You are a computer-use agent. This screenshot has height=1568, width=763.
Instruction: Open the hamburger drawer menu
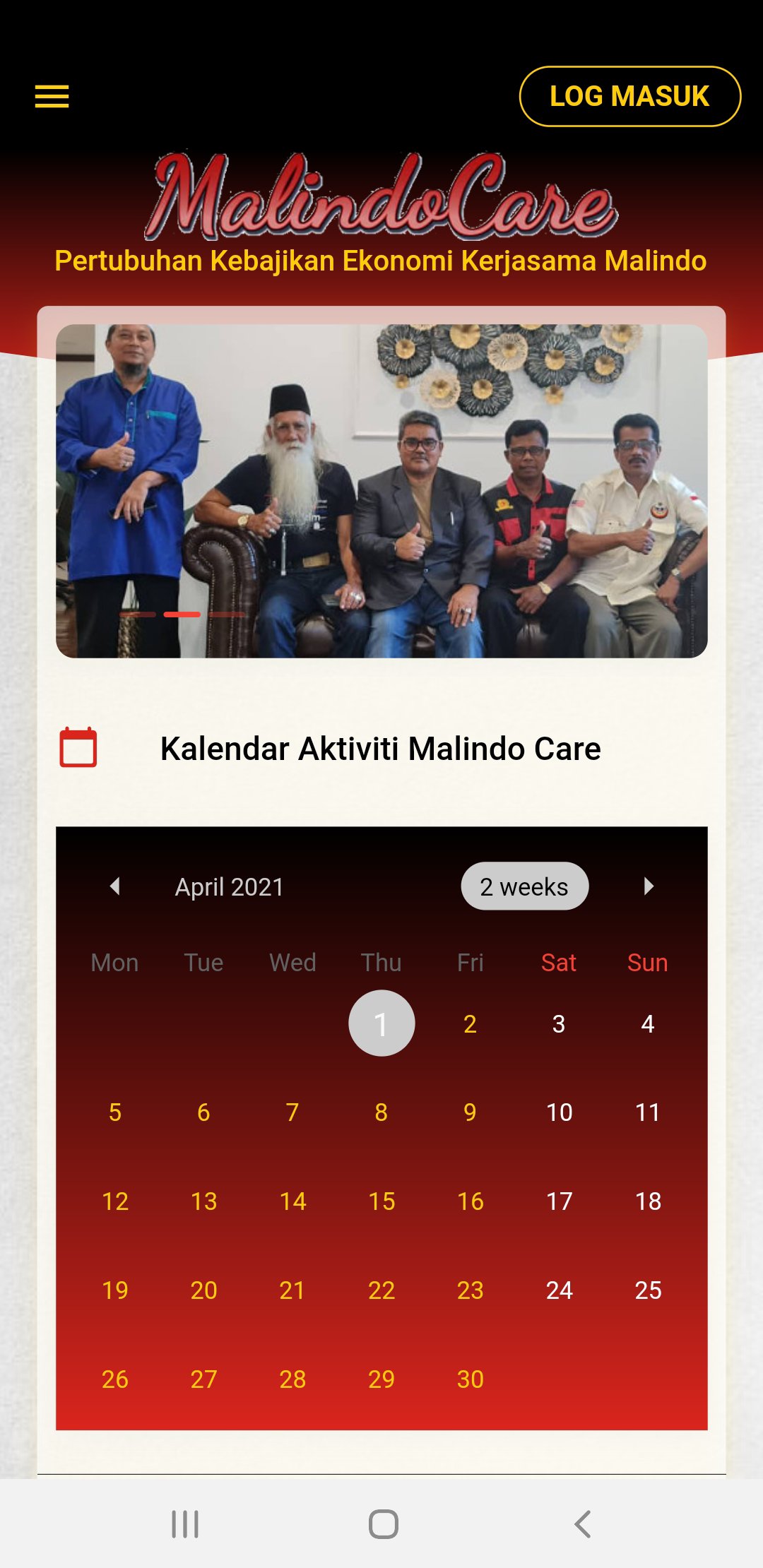tap(52, 97)
